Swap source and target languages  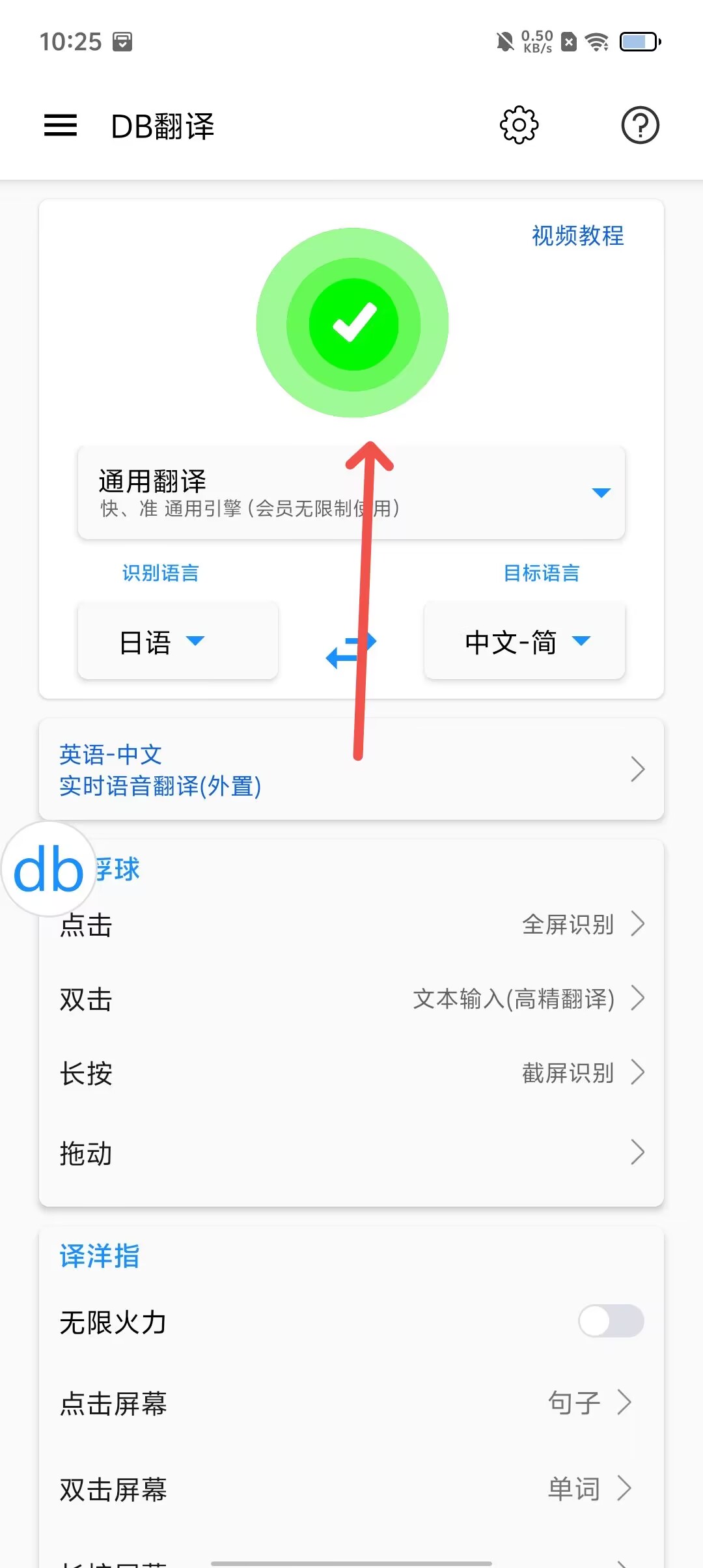[x=351, y=650]
